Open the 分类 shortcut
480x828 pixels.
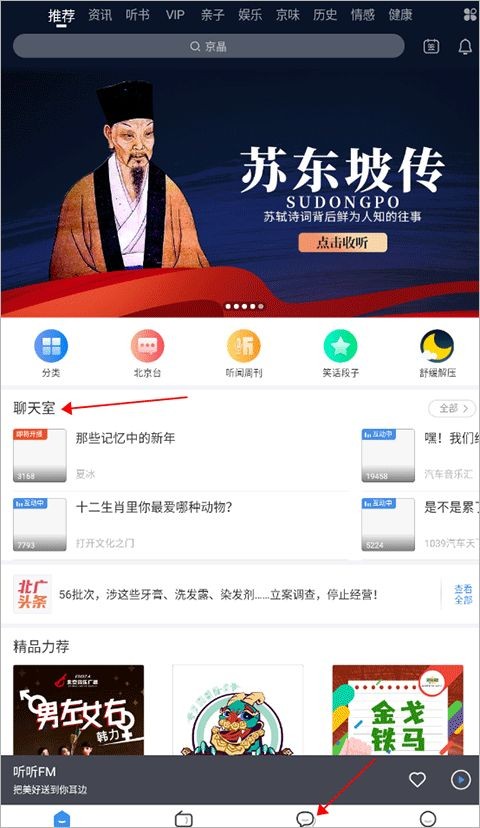(x=51, y=353)
